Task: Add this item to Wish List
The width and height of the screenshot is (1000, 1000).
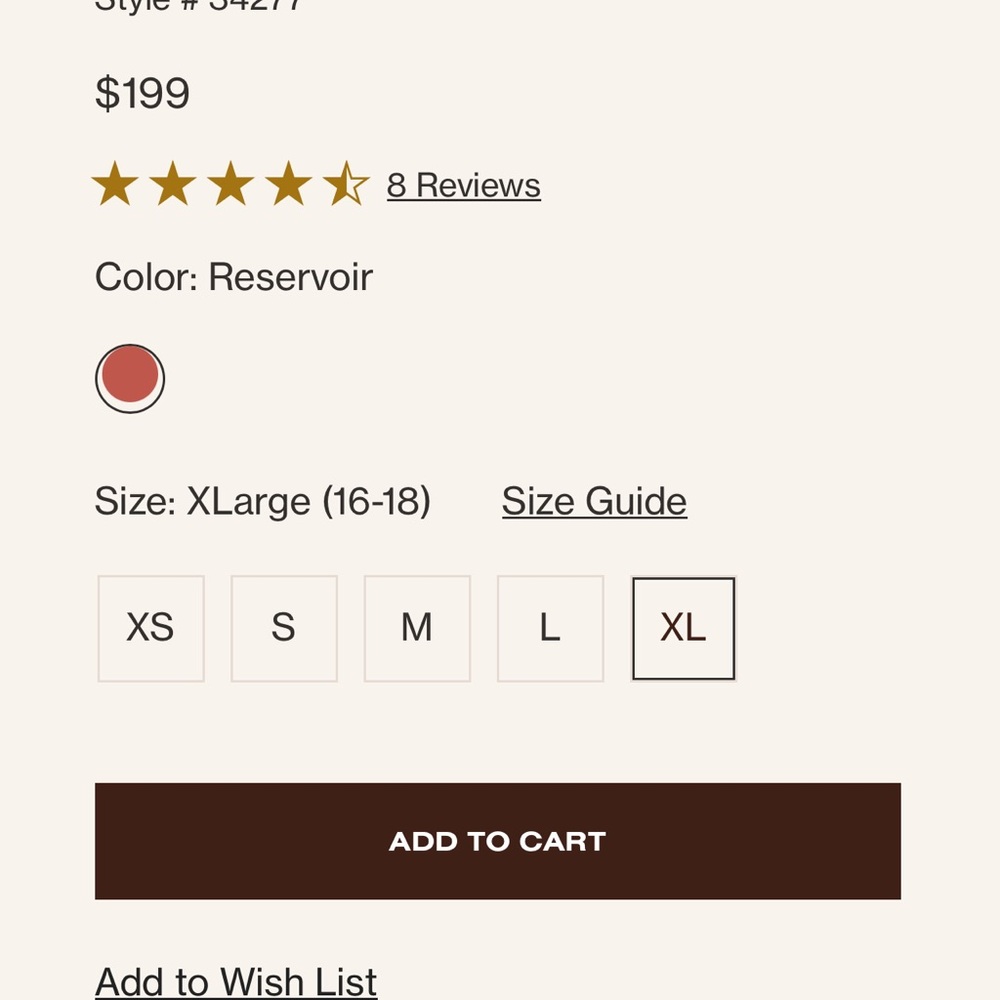Action: click(236, 981)
